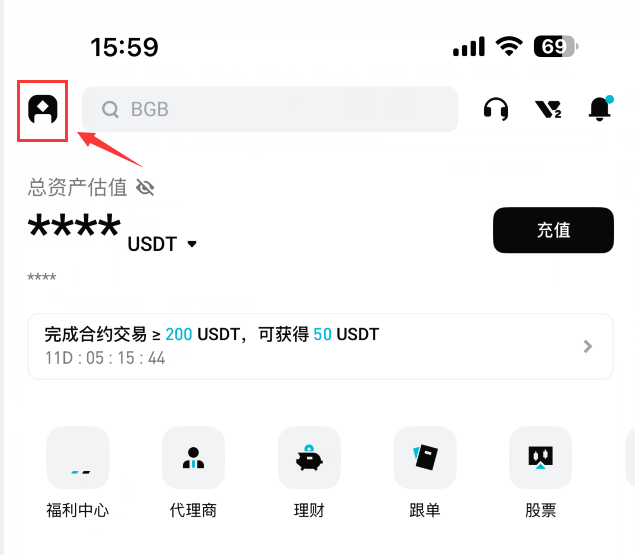Open the profile avatar icon
The height and width of the screenshot is (555, 635).
[x=44, y=109]
